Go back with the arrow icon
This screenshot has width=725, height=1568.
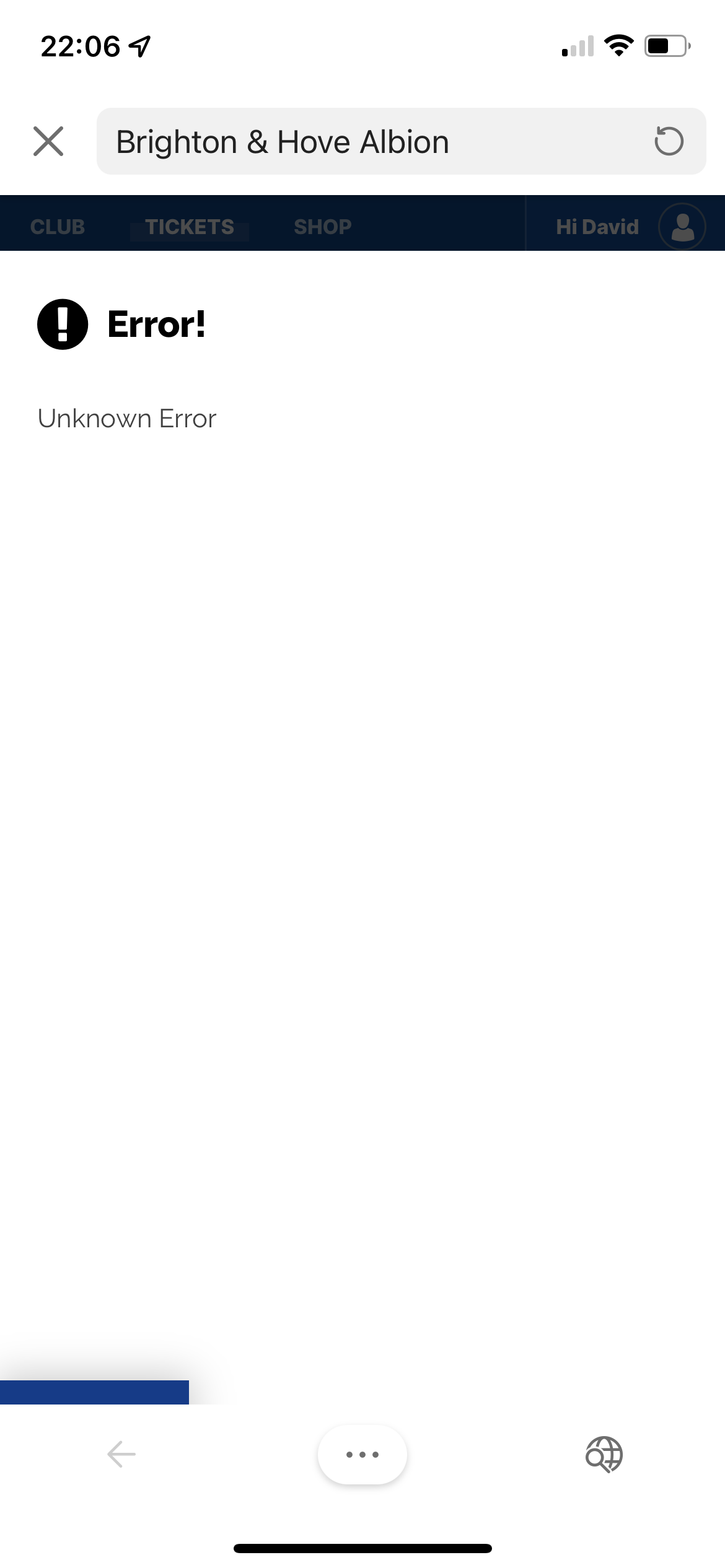click(x=121, y=1454)
